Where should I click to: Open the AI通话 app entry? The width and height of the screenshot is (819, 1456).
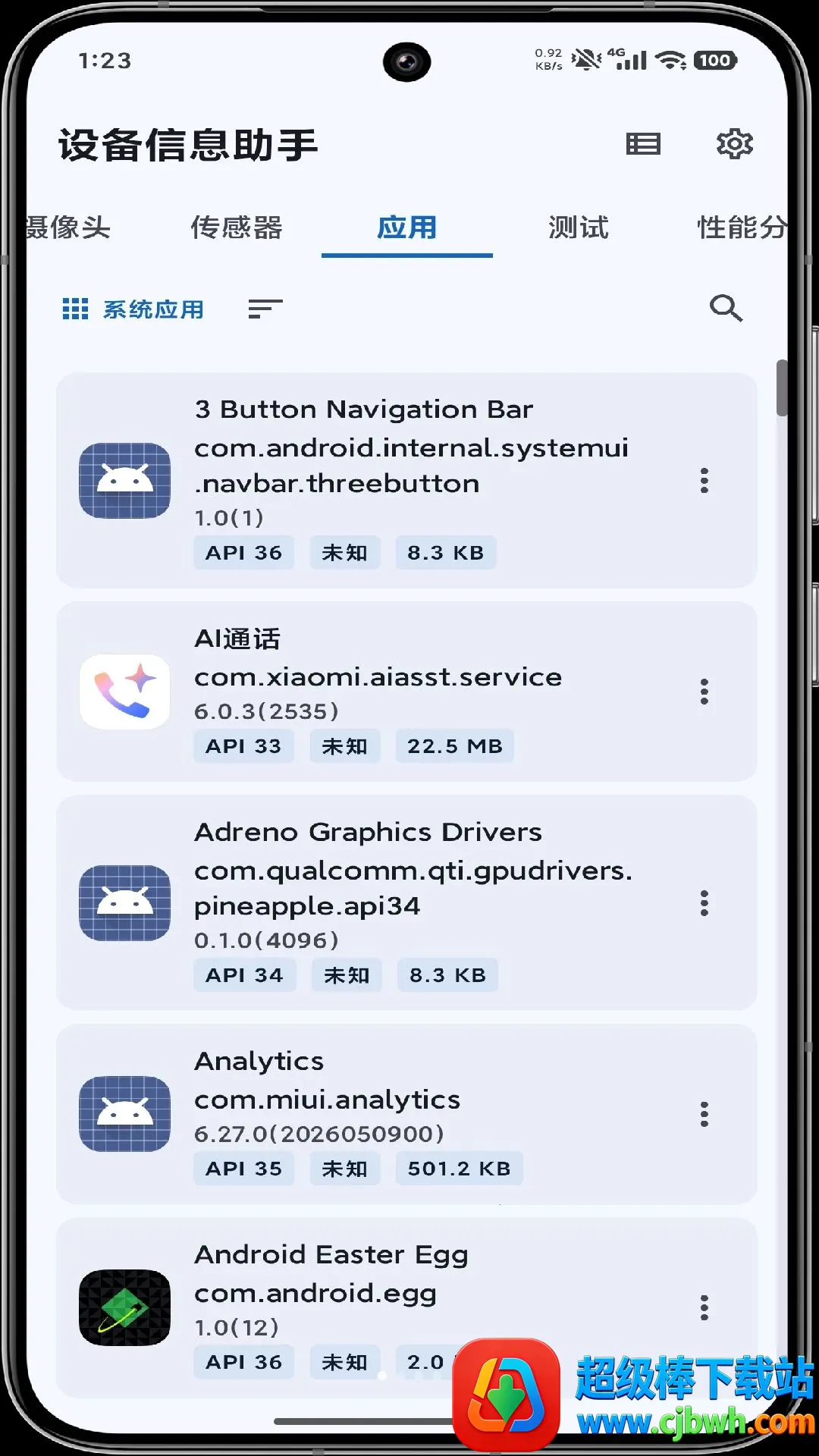pos(406,692)
